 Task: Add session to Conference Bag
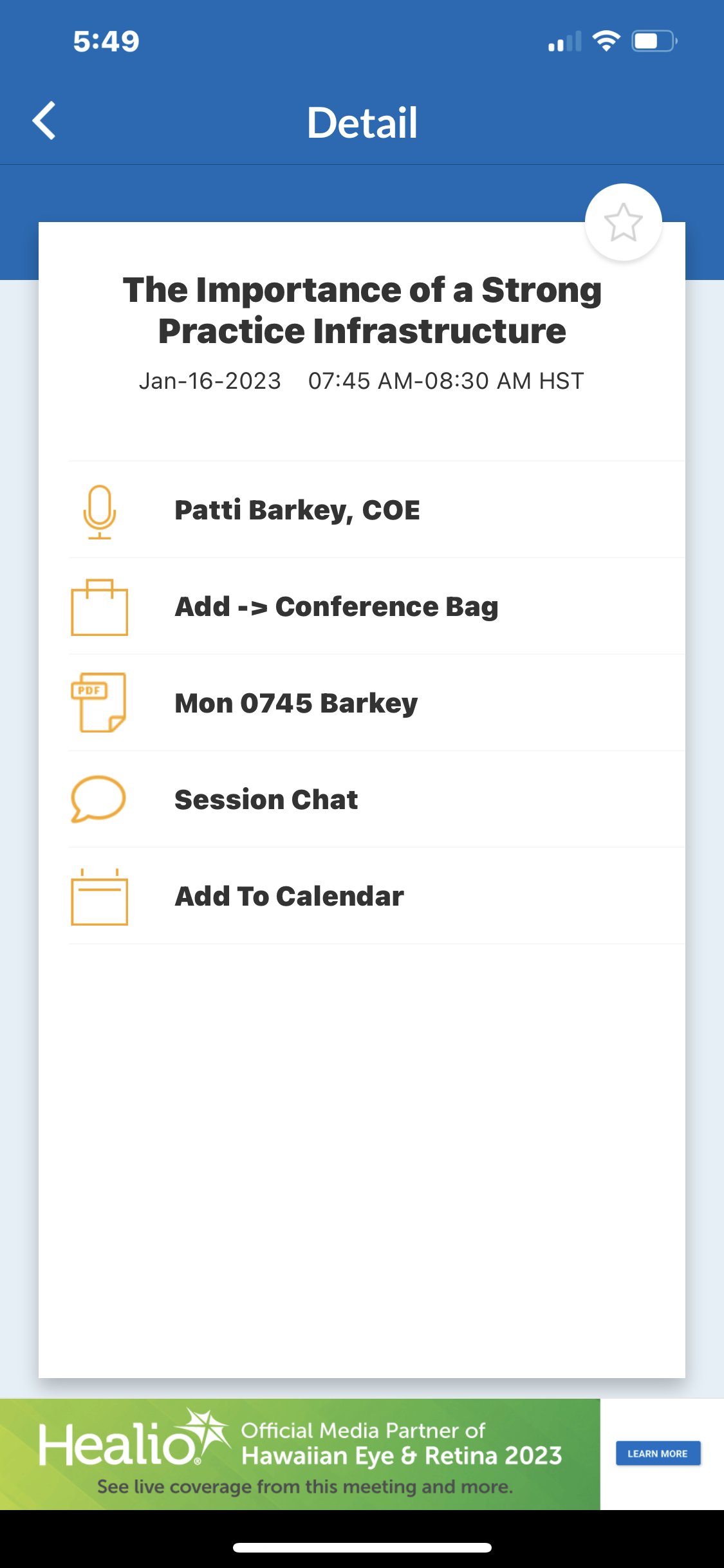[x=377, y=606]
